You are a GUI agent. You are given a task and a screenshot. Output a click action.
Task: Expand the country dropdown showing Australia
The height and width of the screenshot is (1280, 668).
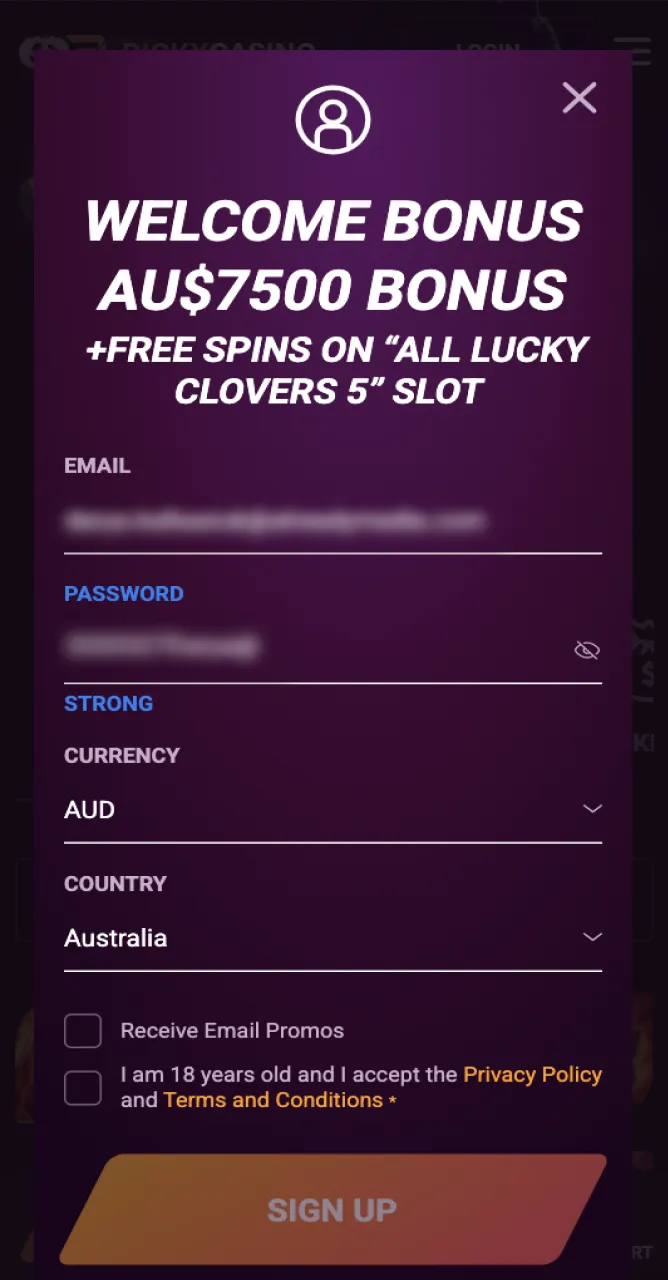(332, 937)
